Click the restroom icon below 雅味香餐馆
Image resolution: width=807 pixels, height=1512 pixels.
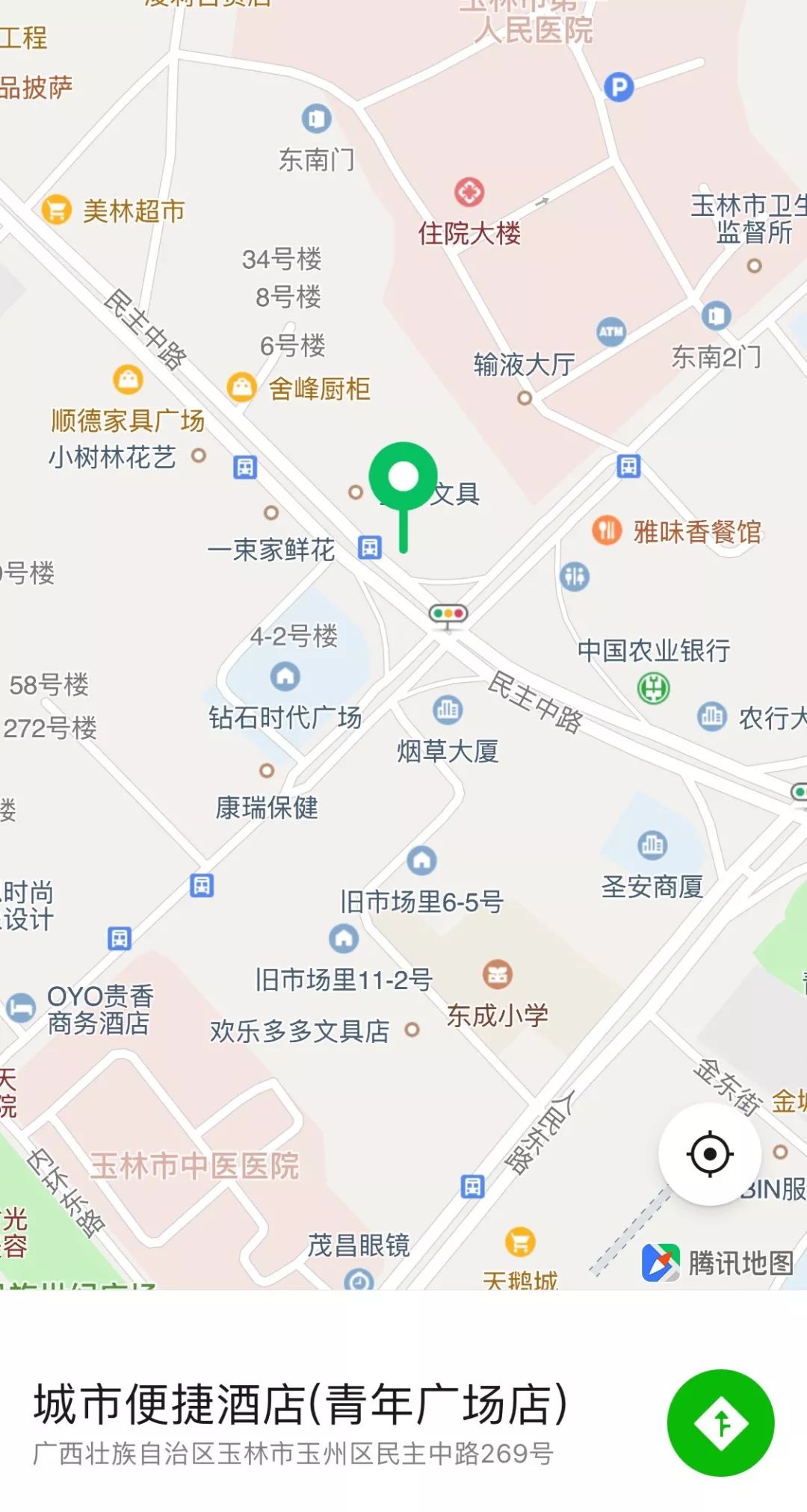coord(573,577)
